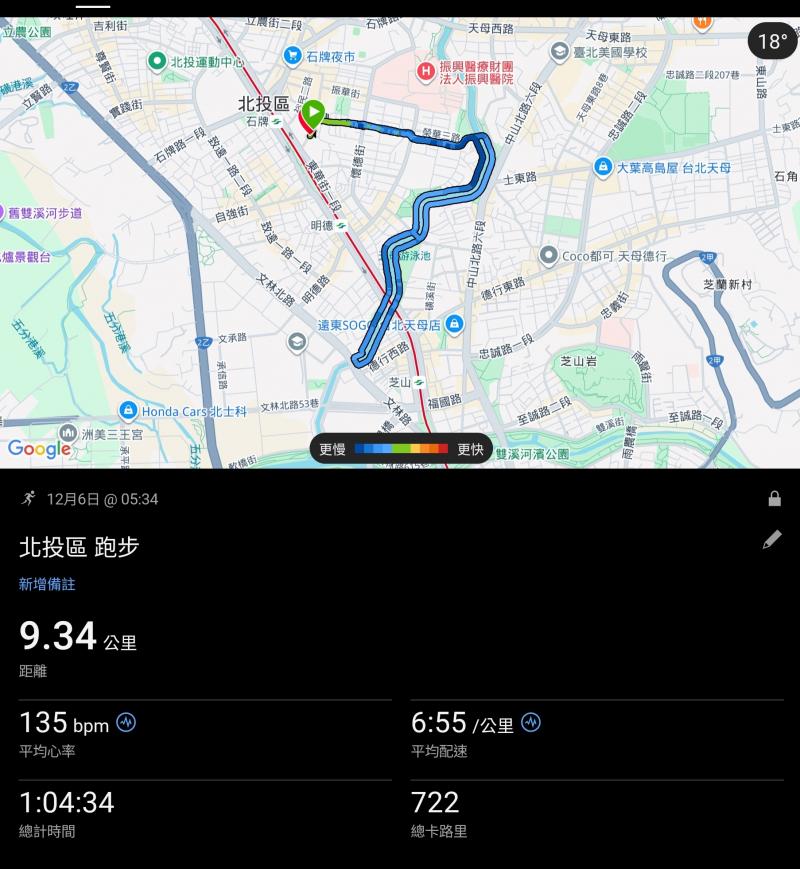Change activity privacy via the lock icon
This screenshot has width=800, height=869.
[774, 499]
